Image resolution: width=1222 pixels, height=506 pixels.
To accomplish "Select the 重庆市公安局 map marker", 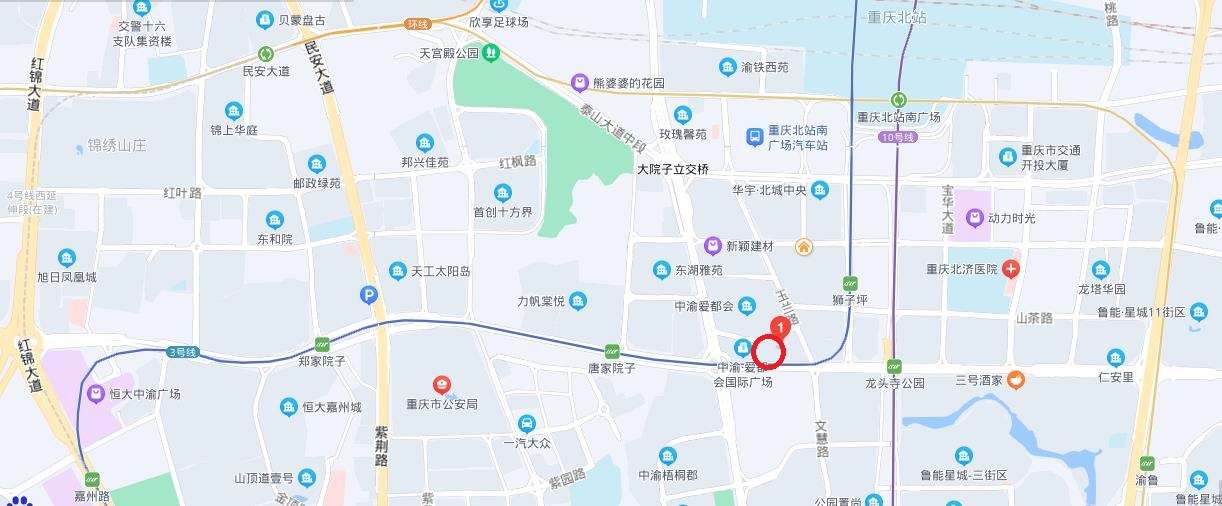I will 439,384.
